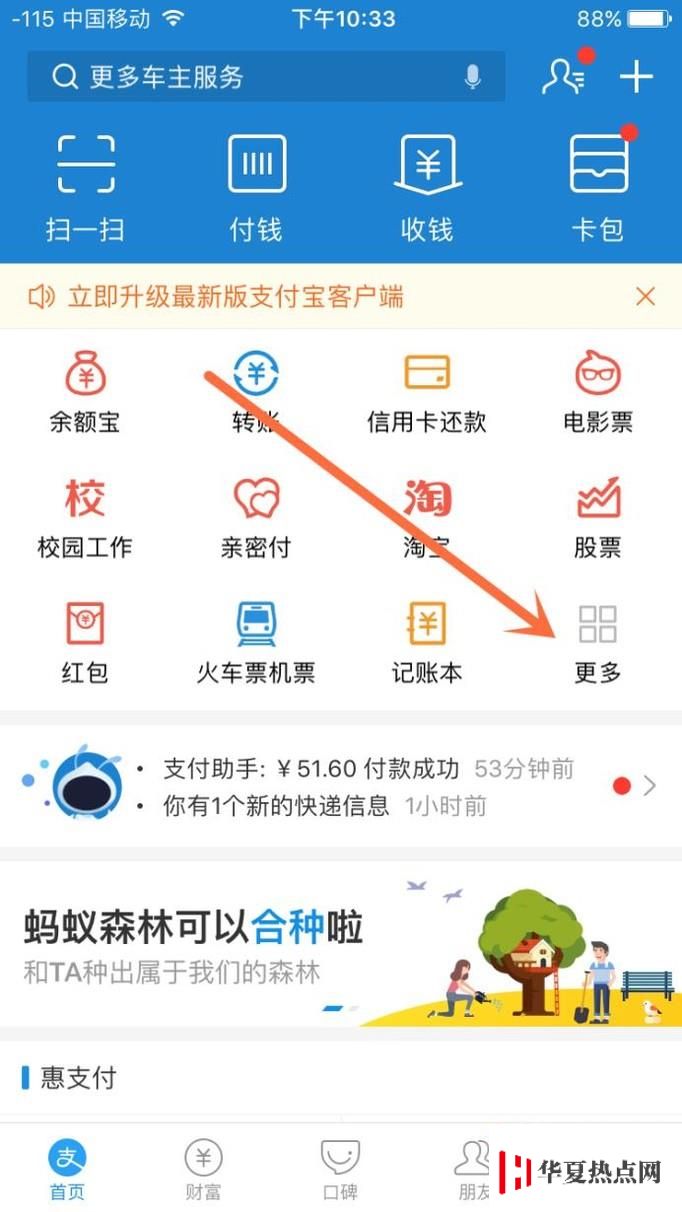Tap the plus icon for more actions
Image resolution: width=682 pixels, height=1212 pixels.
636,77
